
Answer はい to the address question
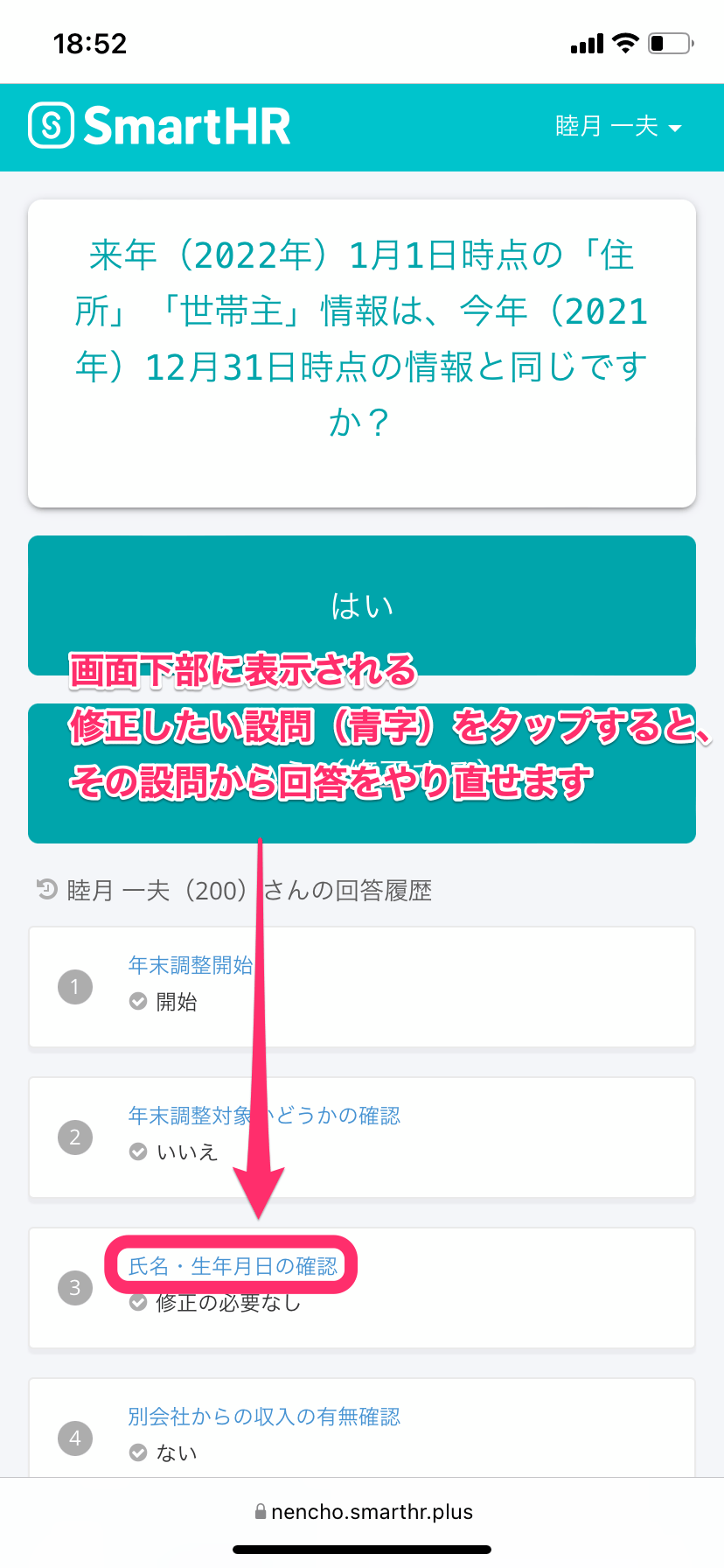tap(362, 605)
